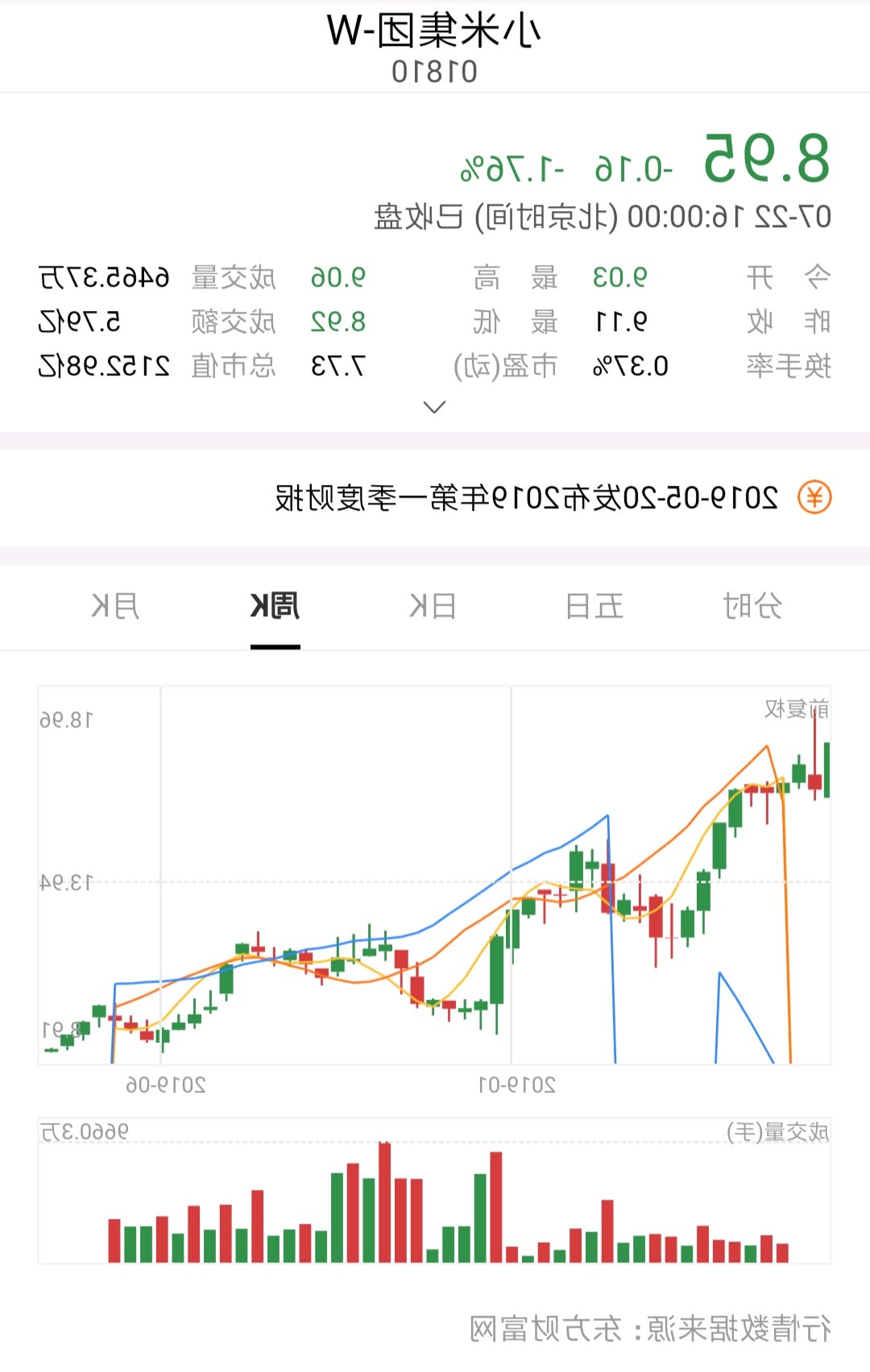Switch to the 分时 chart tab
870x1372 pixels.
click(752, 606)
